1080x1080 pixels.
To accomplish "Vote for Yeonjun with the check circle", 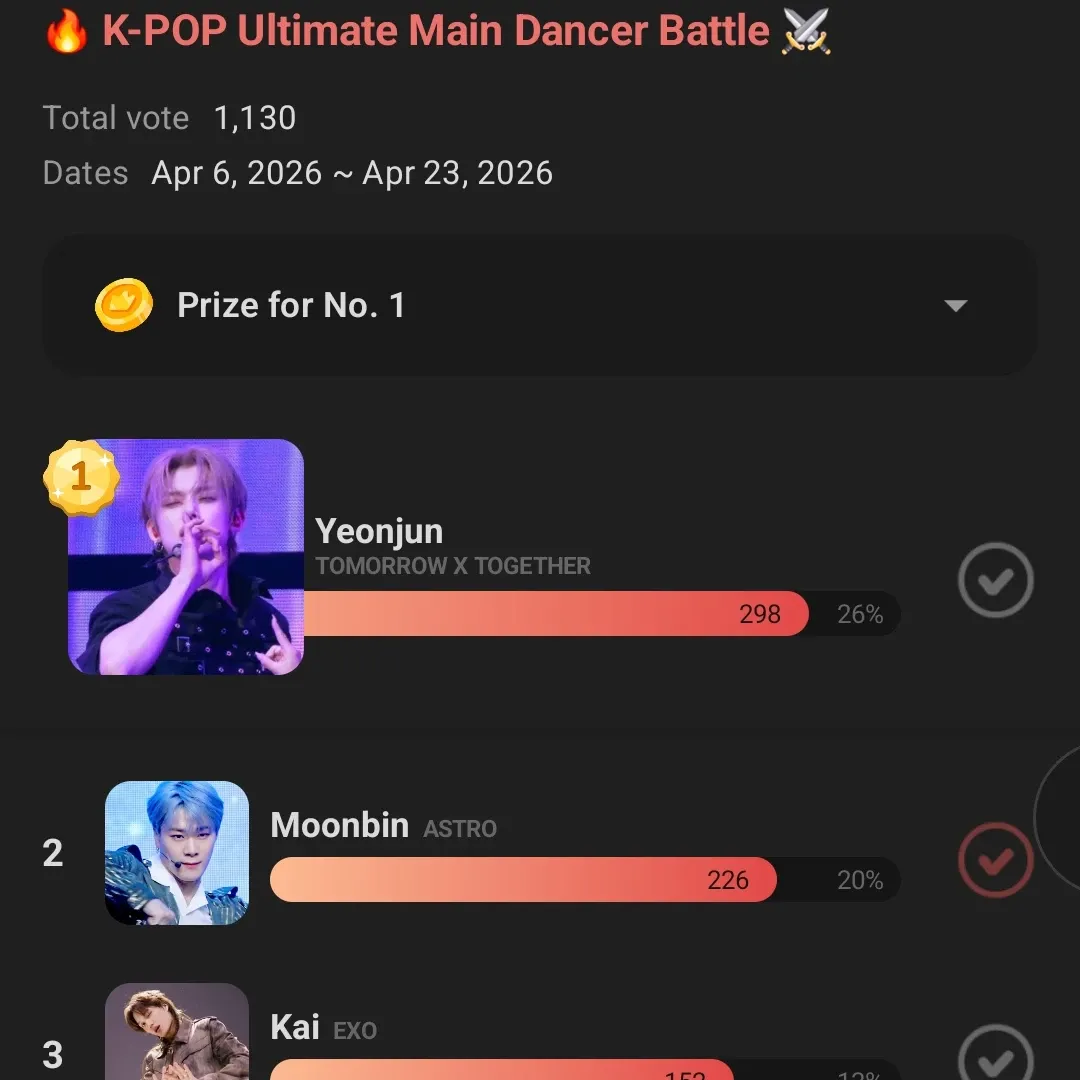I will pyautogui.click(x=995, y=580).
